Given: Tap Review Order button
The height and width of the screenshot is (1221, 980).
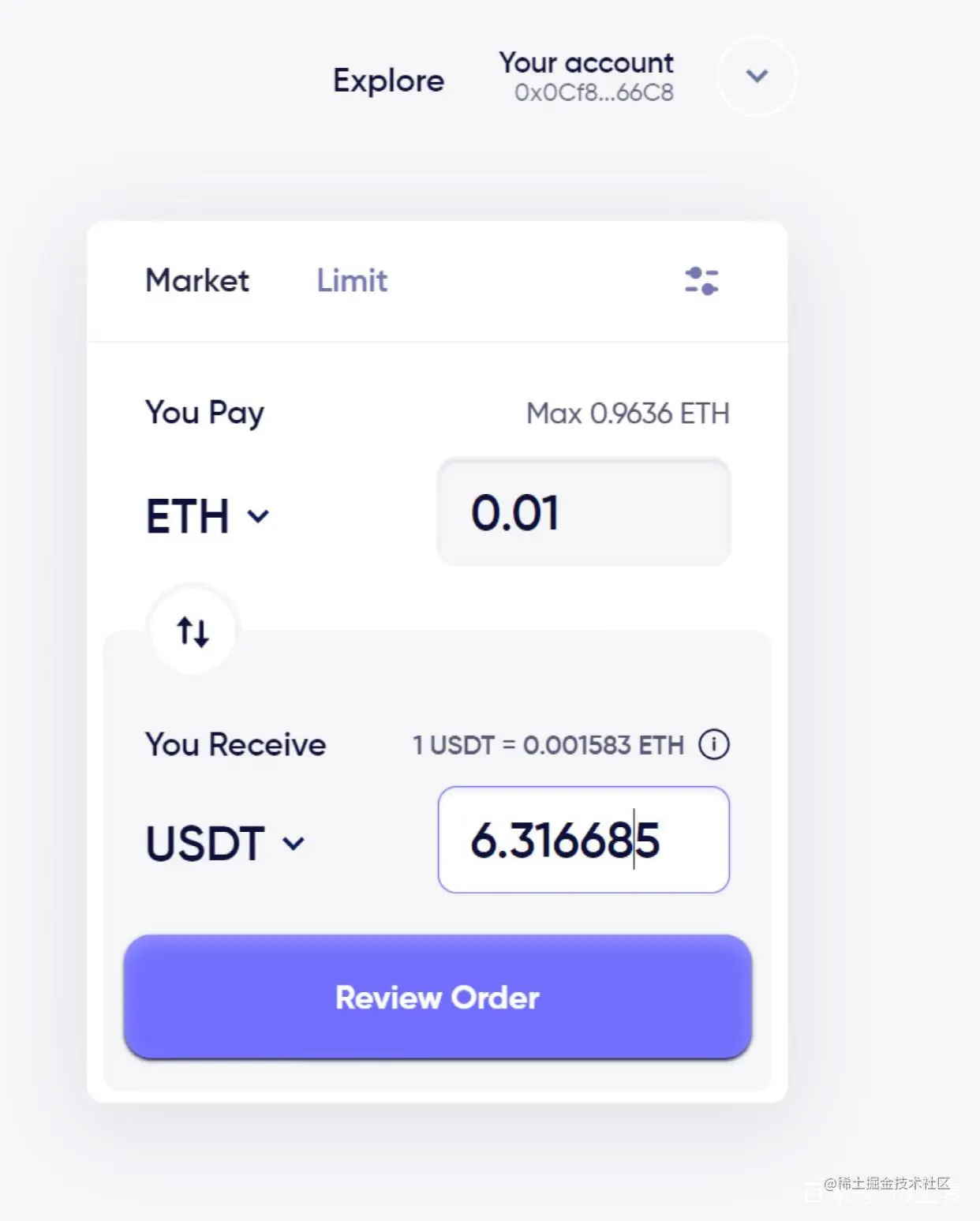Looking at the screenshot, I should pyautogui.click(x=437, y=998).
